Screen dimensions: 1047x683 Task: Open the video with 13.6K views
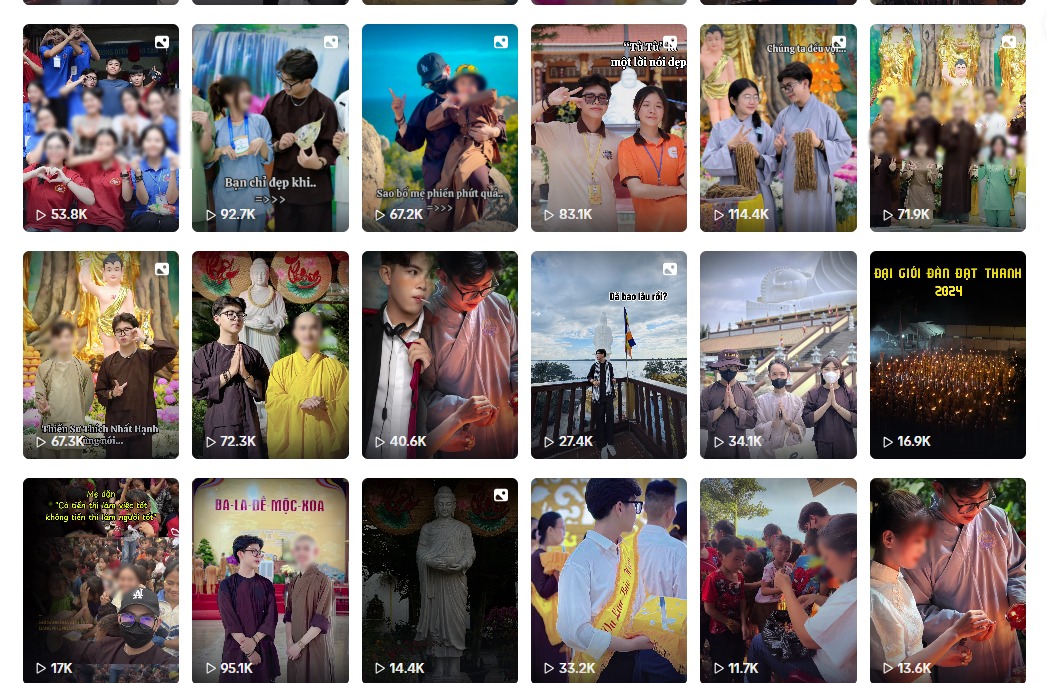pos(947,580)
